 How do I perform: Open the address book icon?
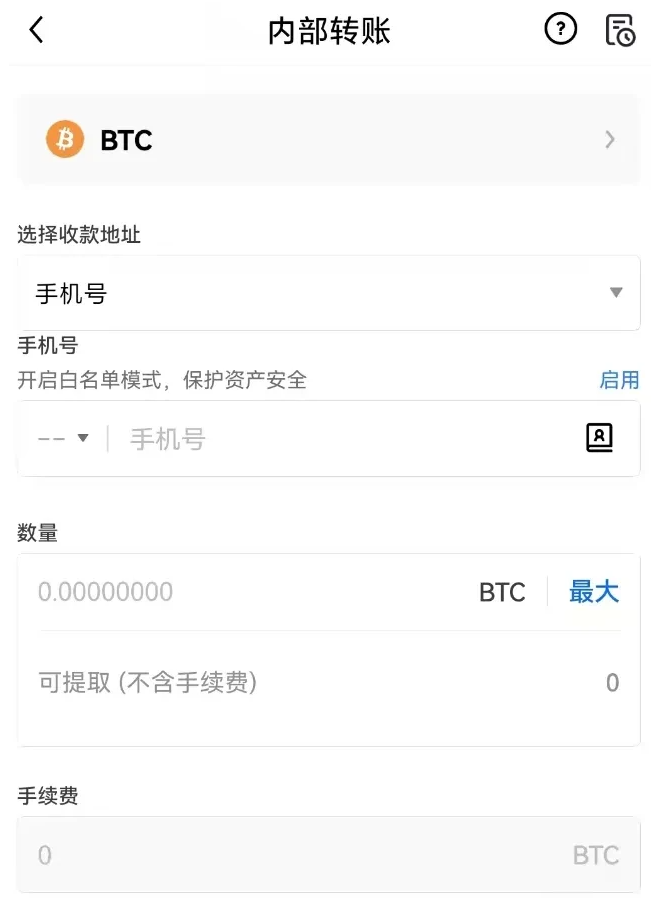tap(599, 438)
